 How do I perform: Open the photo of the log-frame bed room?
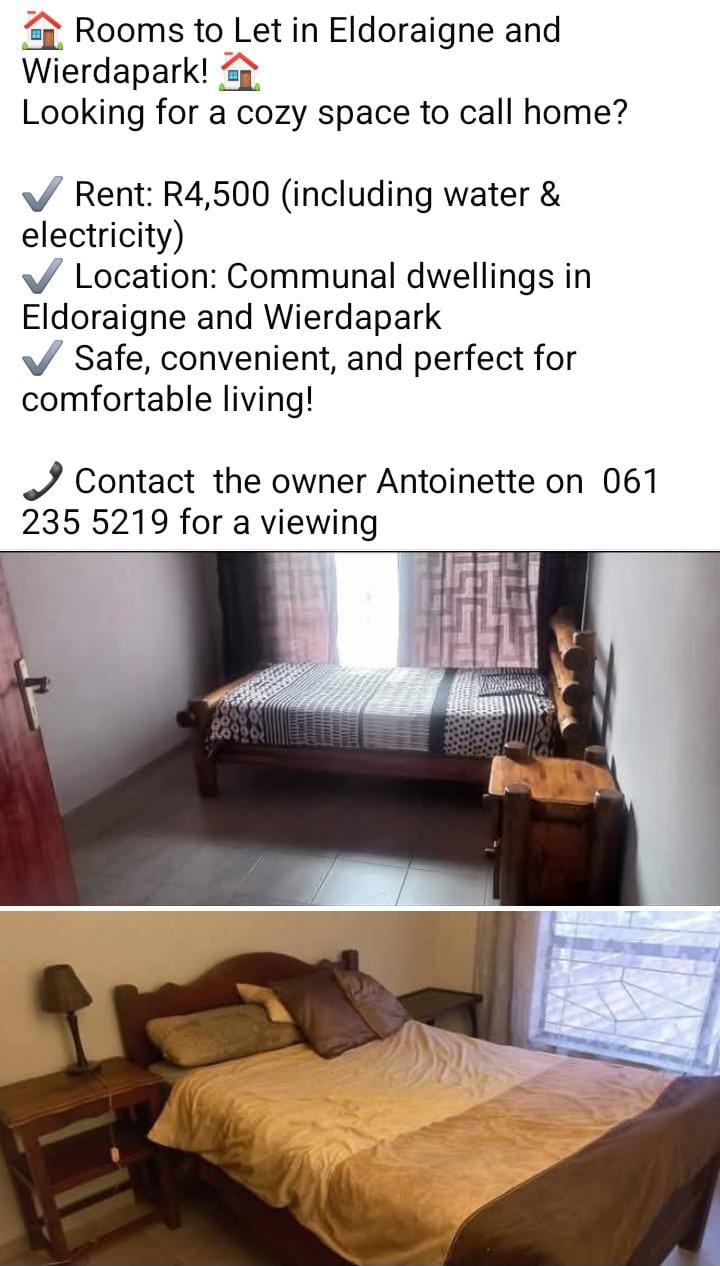click(360, 728)
